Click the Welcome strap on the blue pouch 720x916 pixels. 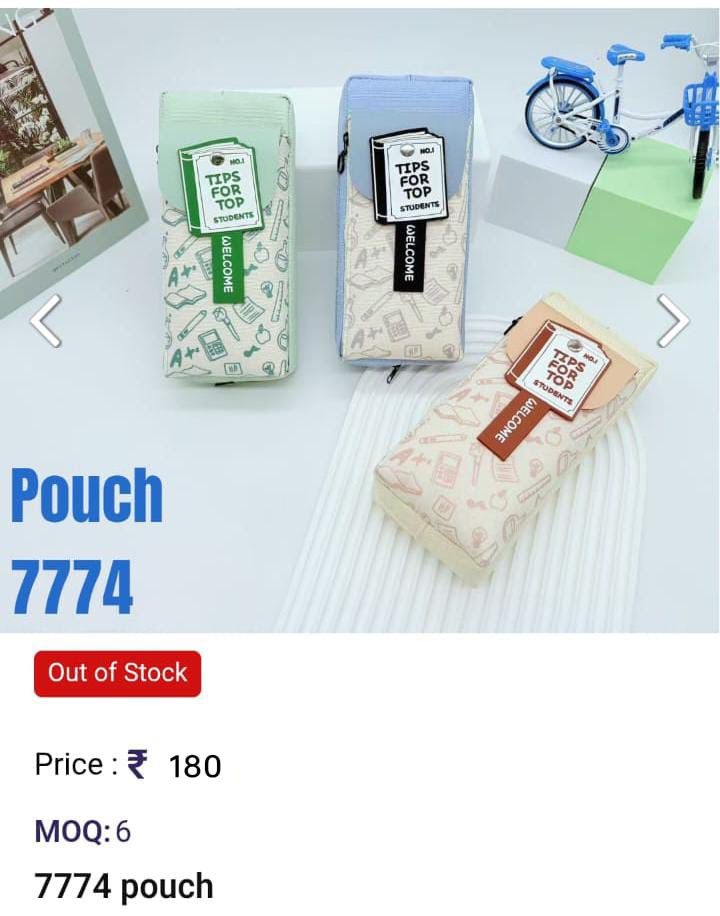tap(408, 258)
